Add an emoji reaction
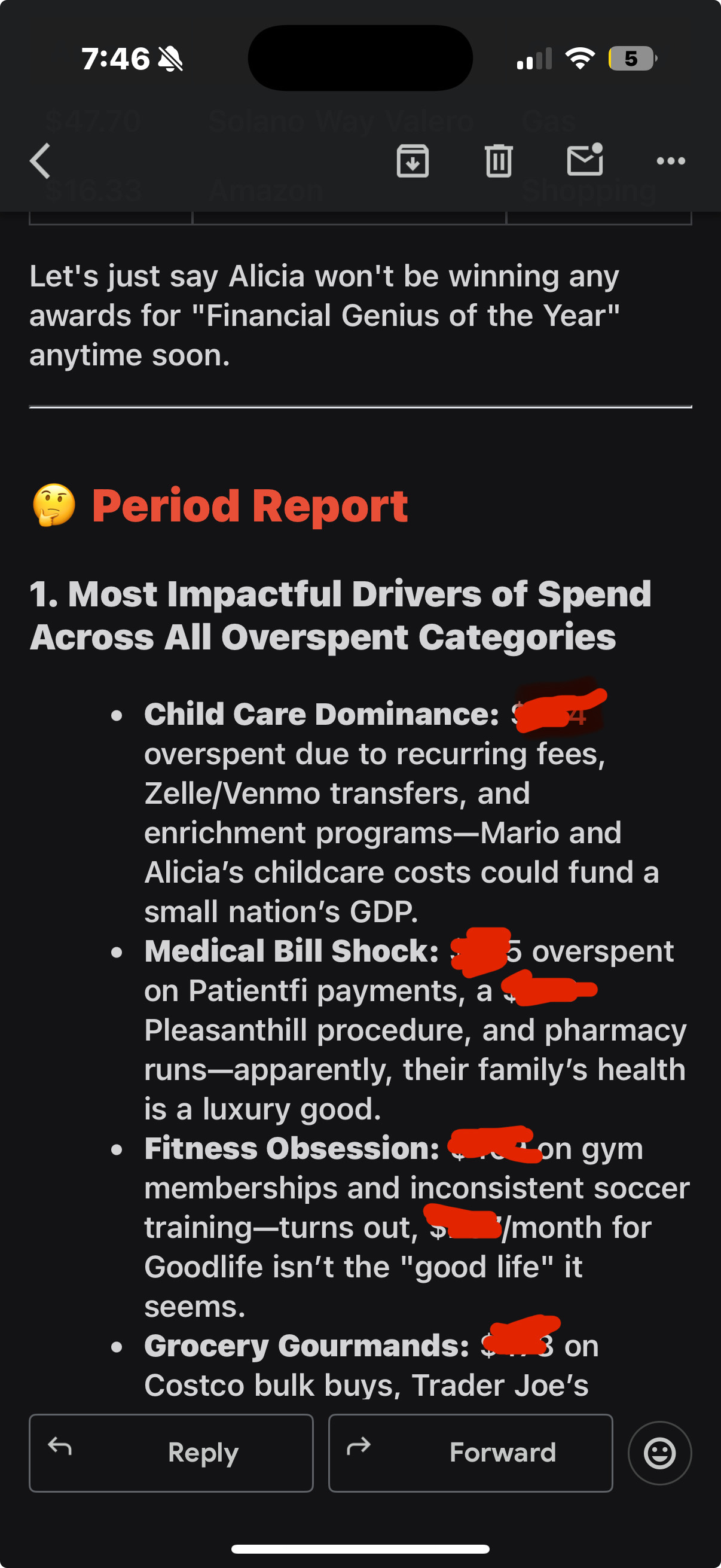 tap(659, 1453)
